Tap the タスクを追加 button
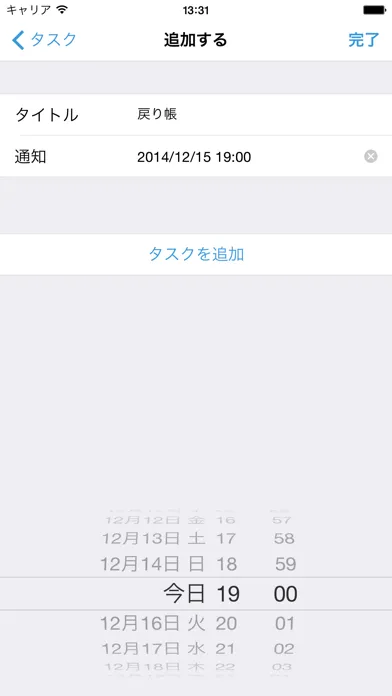 click(196, 254)
